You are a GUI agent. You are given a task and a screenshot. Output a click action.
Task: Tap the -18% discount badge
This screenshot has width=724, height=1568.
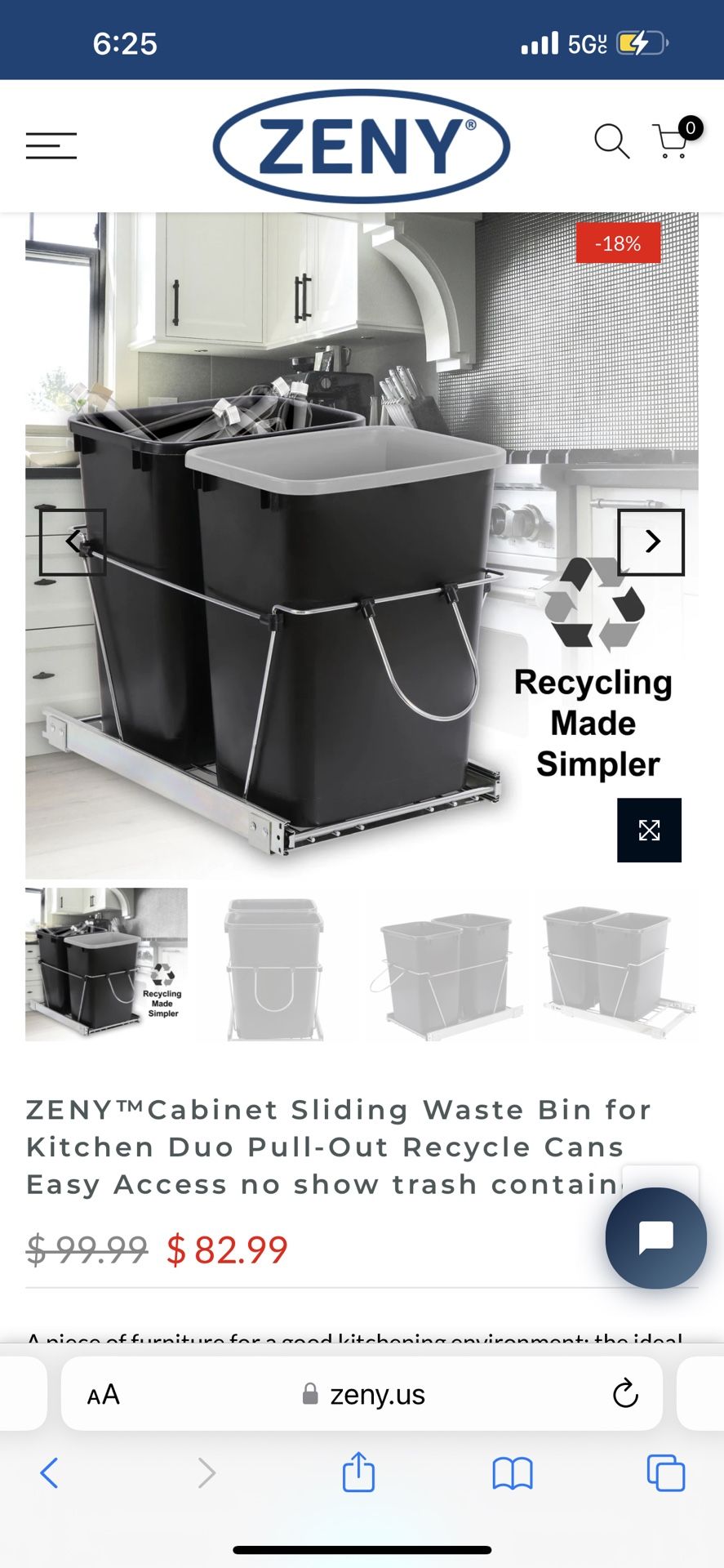tap(618, 243)
